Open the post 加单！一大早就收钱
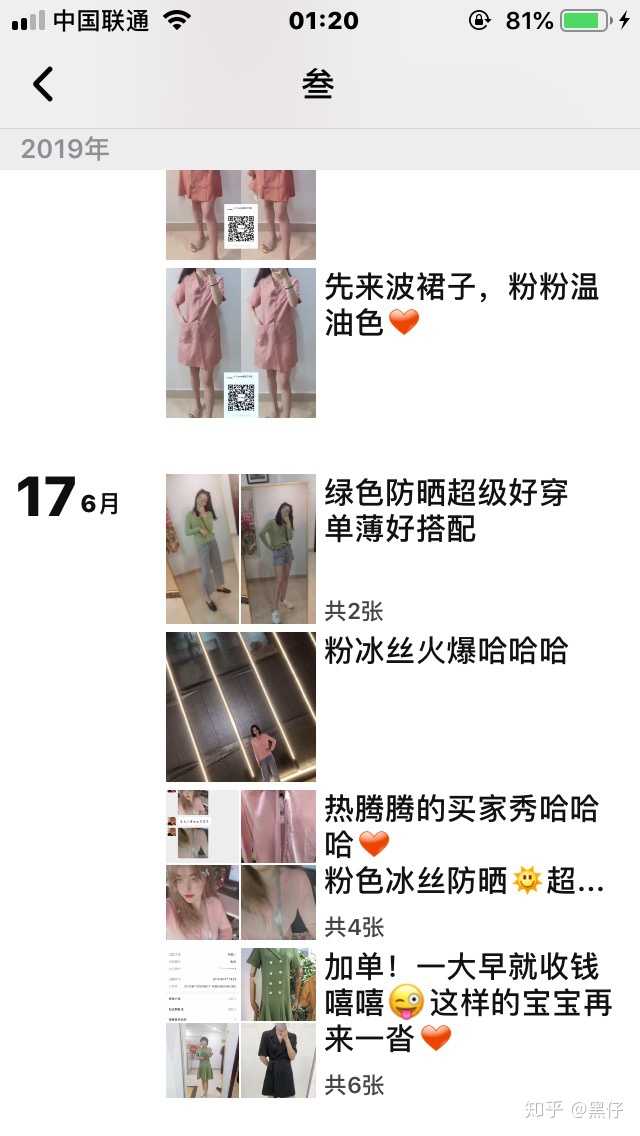The width and height of the screenshot is (640, 1136). click(468, 1002)
